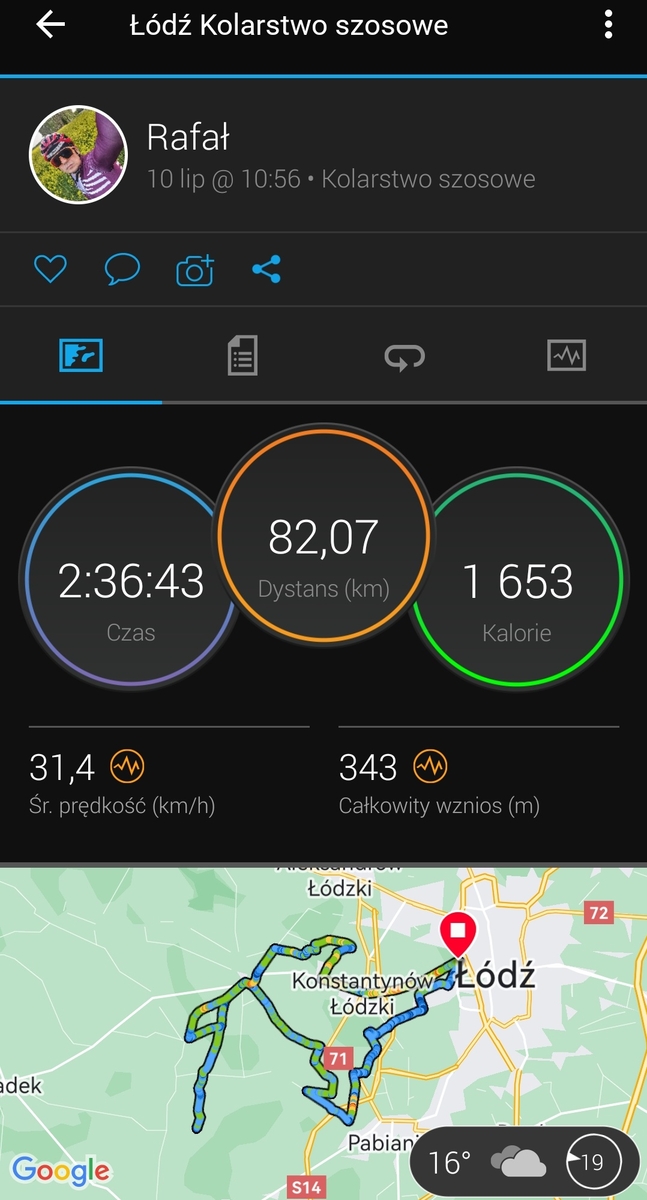The height and width of the screenshot is (1200, 647).
Task: Open total ascent 343 chart icon
Action: 430,767
